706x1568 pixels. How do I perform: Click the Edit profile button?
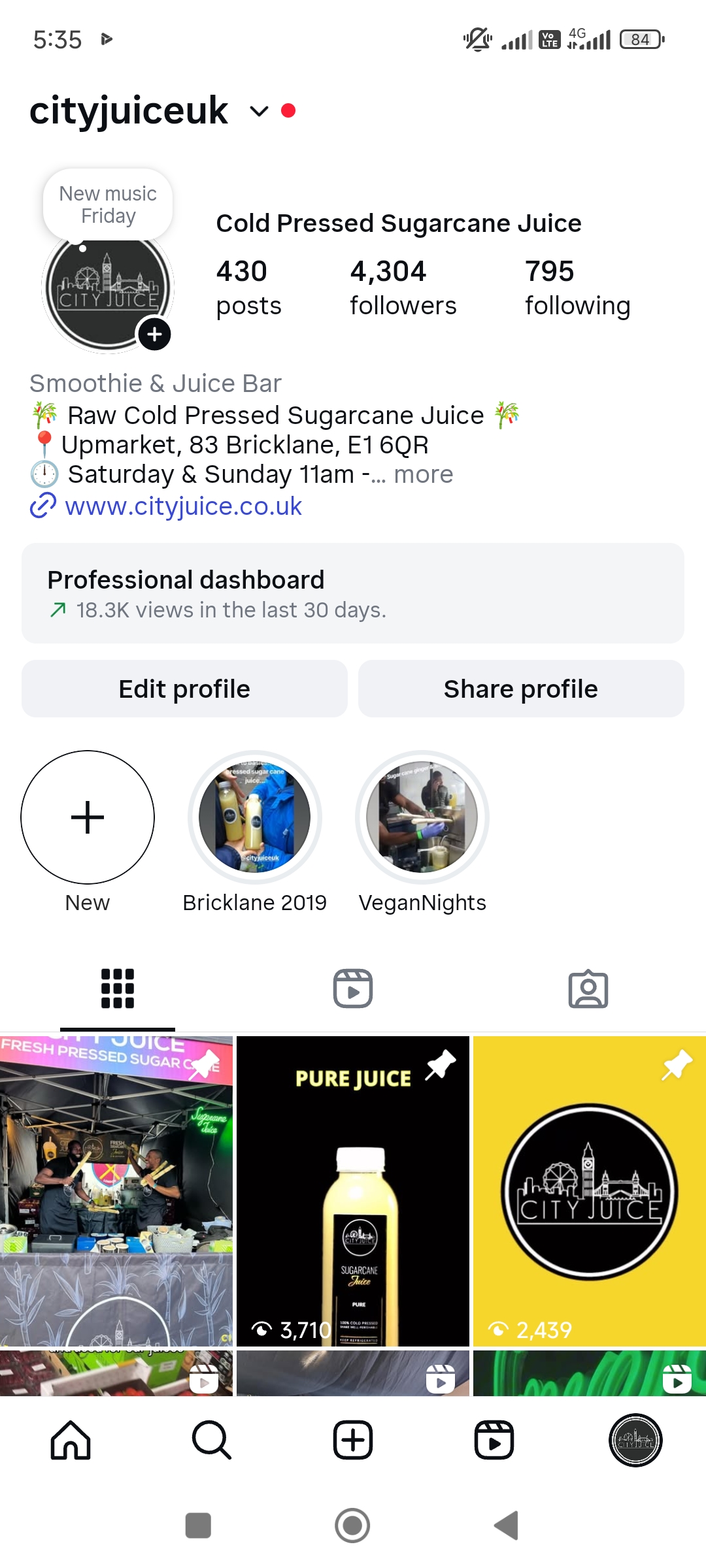(184, 688)
